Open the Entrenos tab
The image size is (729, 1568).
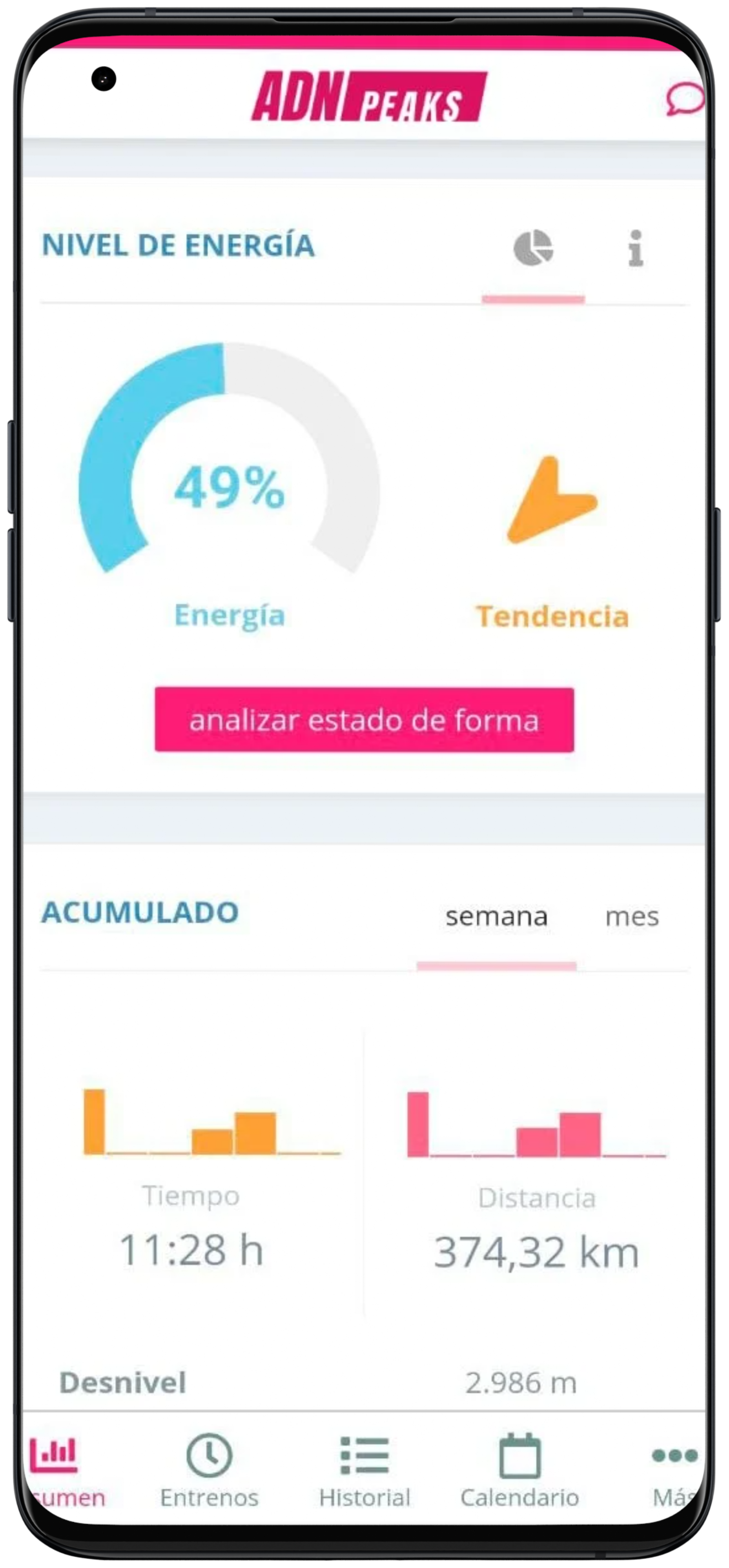point(209,1471)
